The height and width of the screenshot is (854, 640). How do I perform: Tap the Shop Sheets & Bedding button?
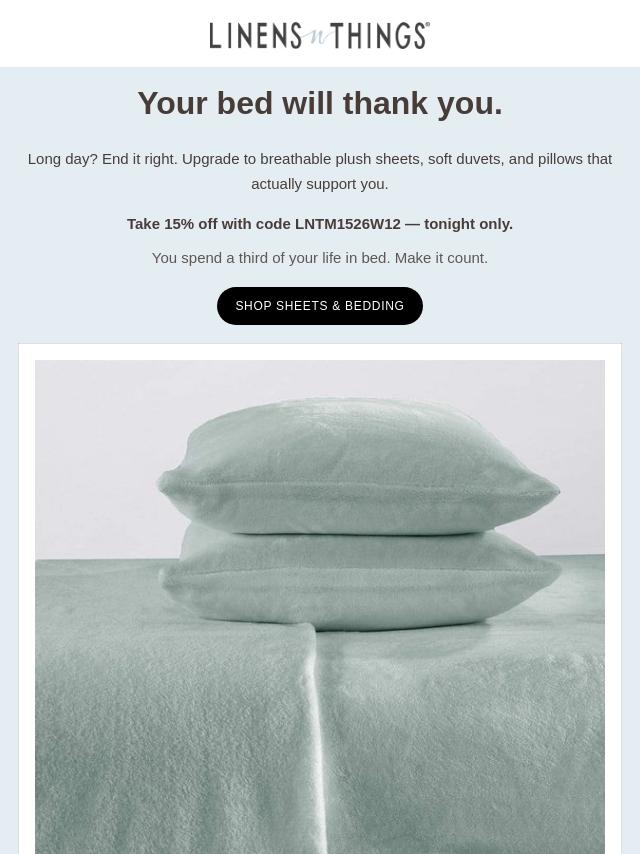320,306
